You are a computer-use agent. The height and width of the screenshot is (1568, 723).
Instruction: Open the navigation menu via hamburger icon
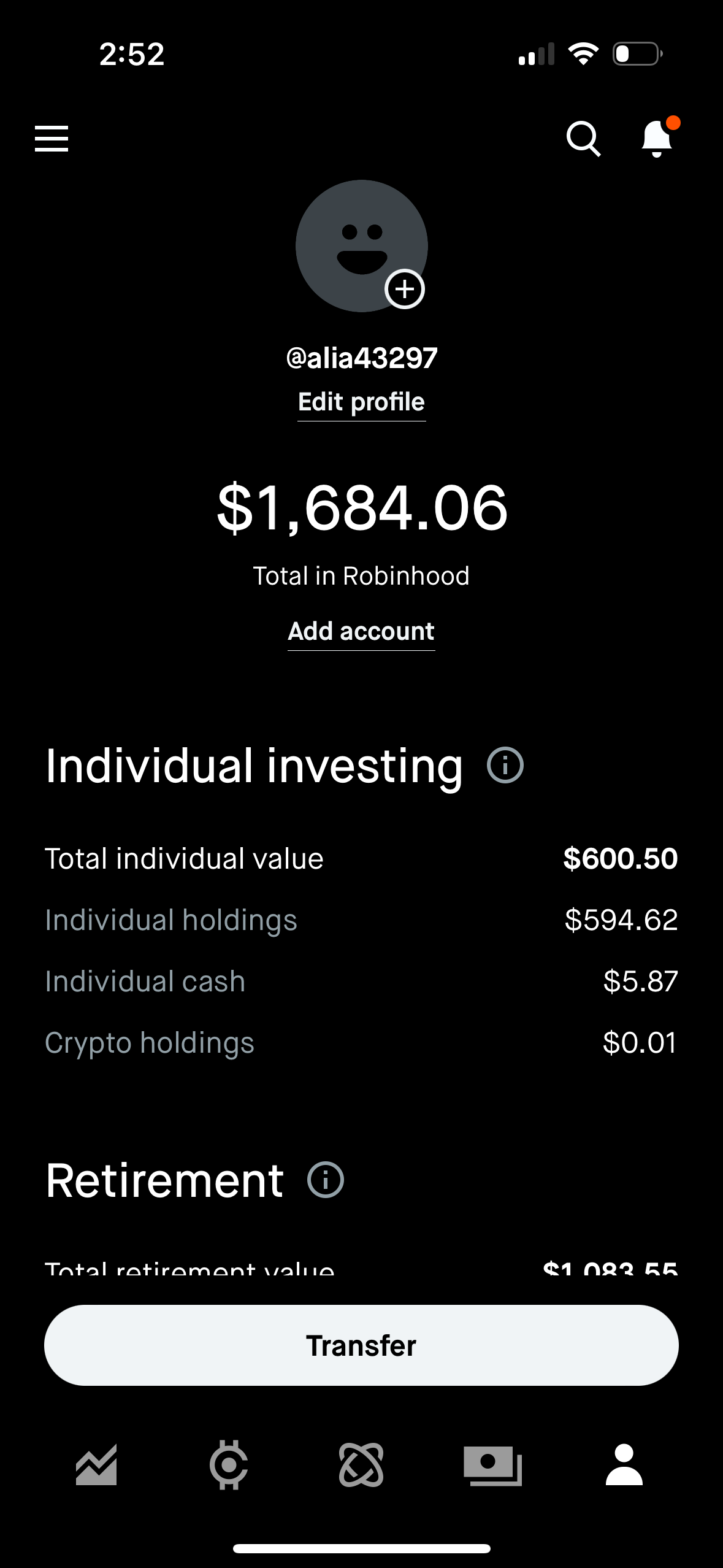coord(52,138)
